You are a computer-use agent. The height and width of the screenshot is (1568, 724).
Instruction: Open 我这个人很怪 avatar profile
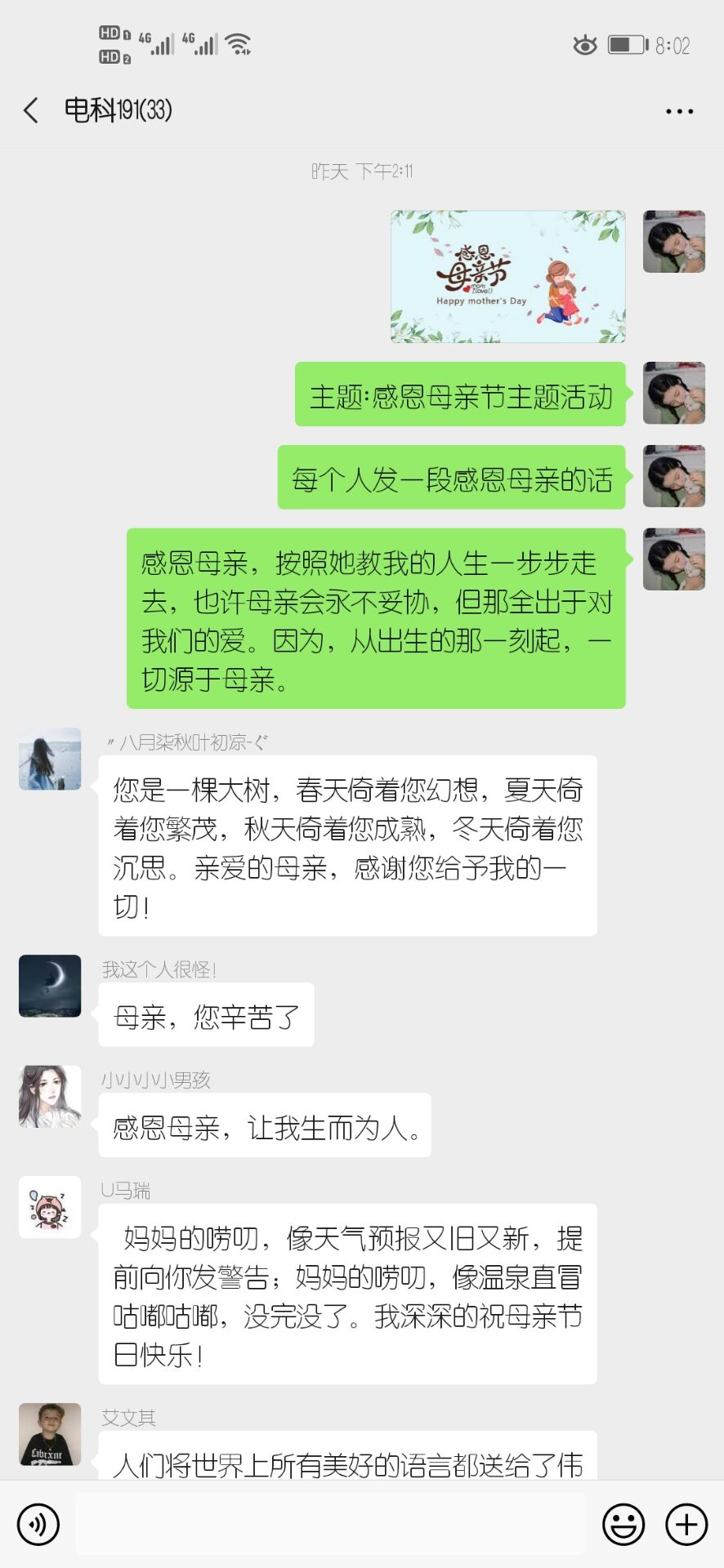click(50, 986)
